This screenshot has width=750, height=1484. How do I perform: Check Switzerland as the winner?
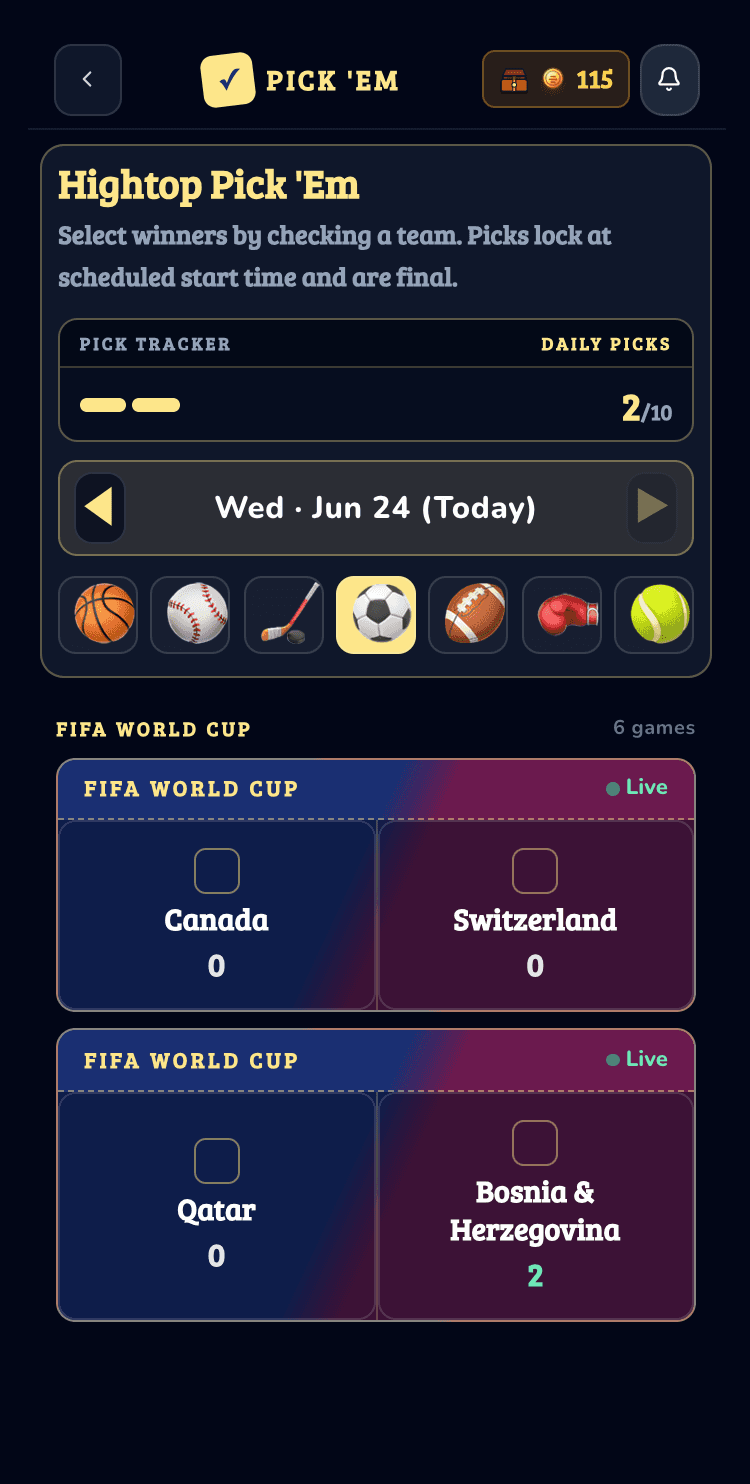tap(535, 871)
